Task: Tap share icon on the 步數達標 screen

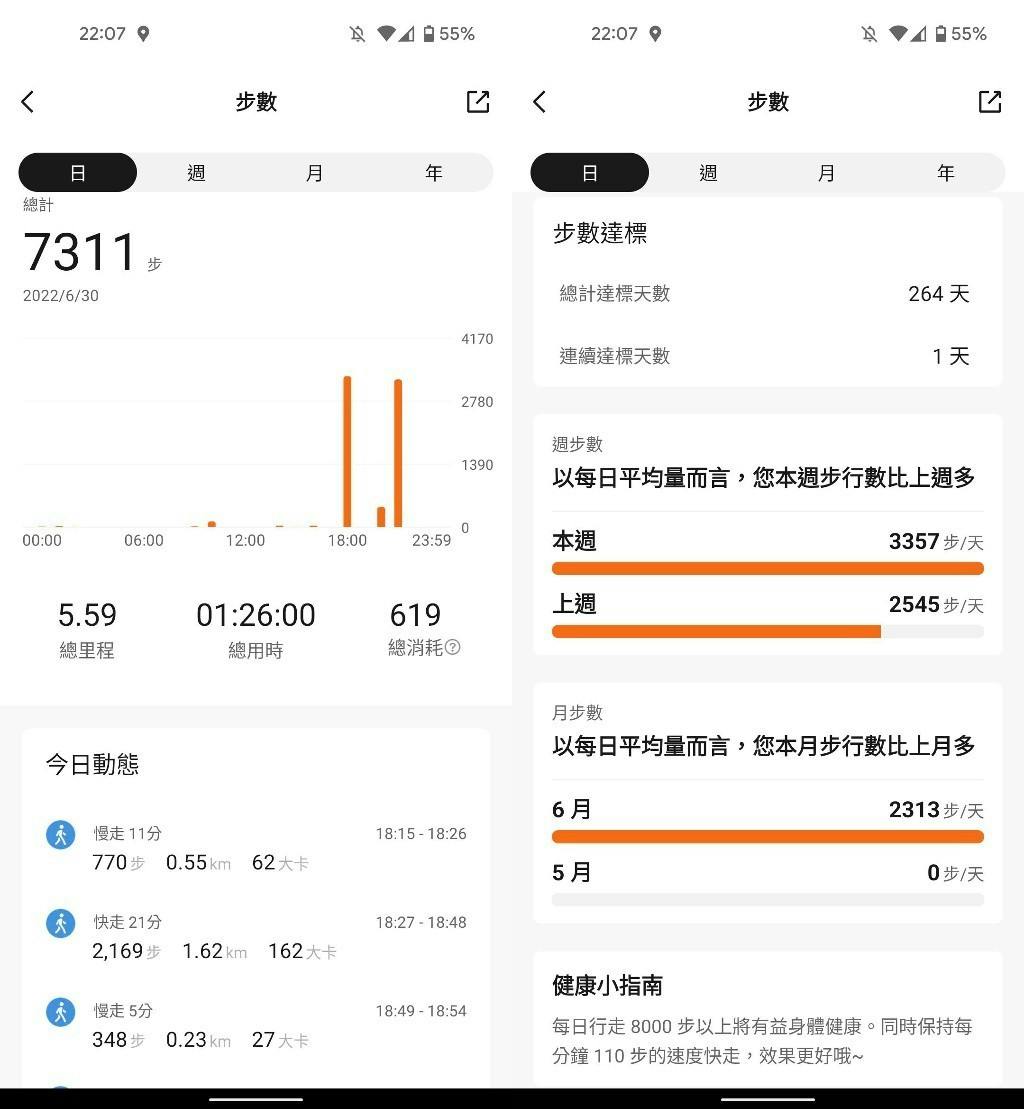Action: tap(990, 102)
